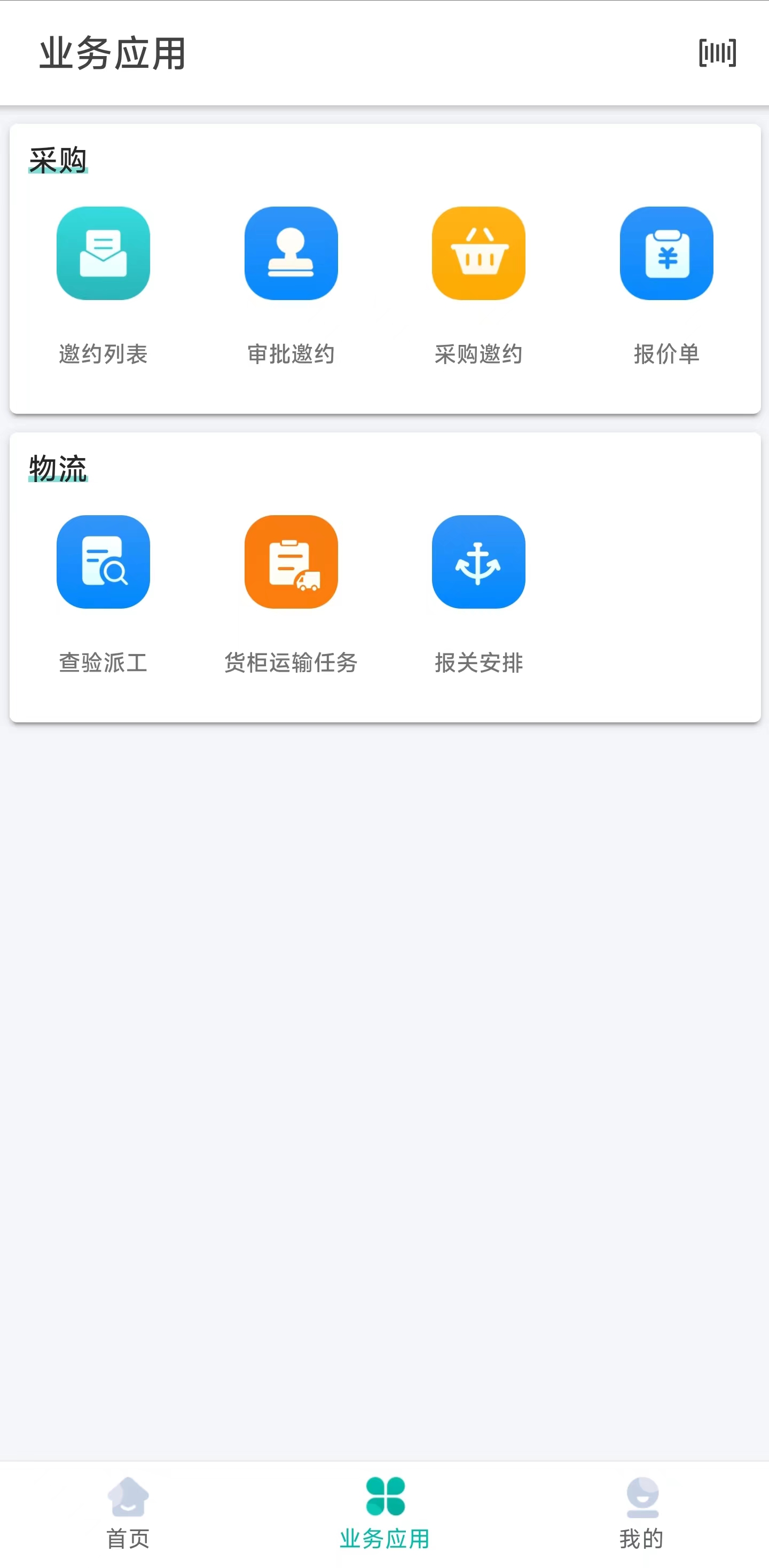769x1568 pixels.
Task: Open 审批邀约 (approve invitations)
Action: tap(291, 254)
